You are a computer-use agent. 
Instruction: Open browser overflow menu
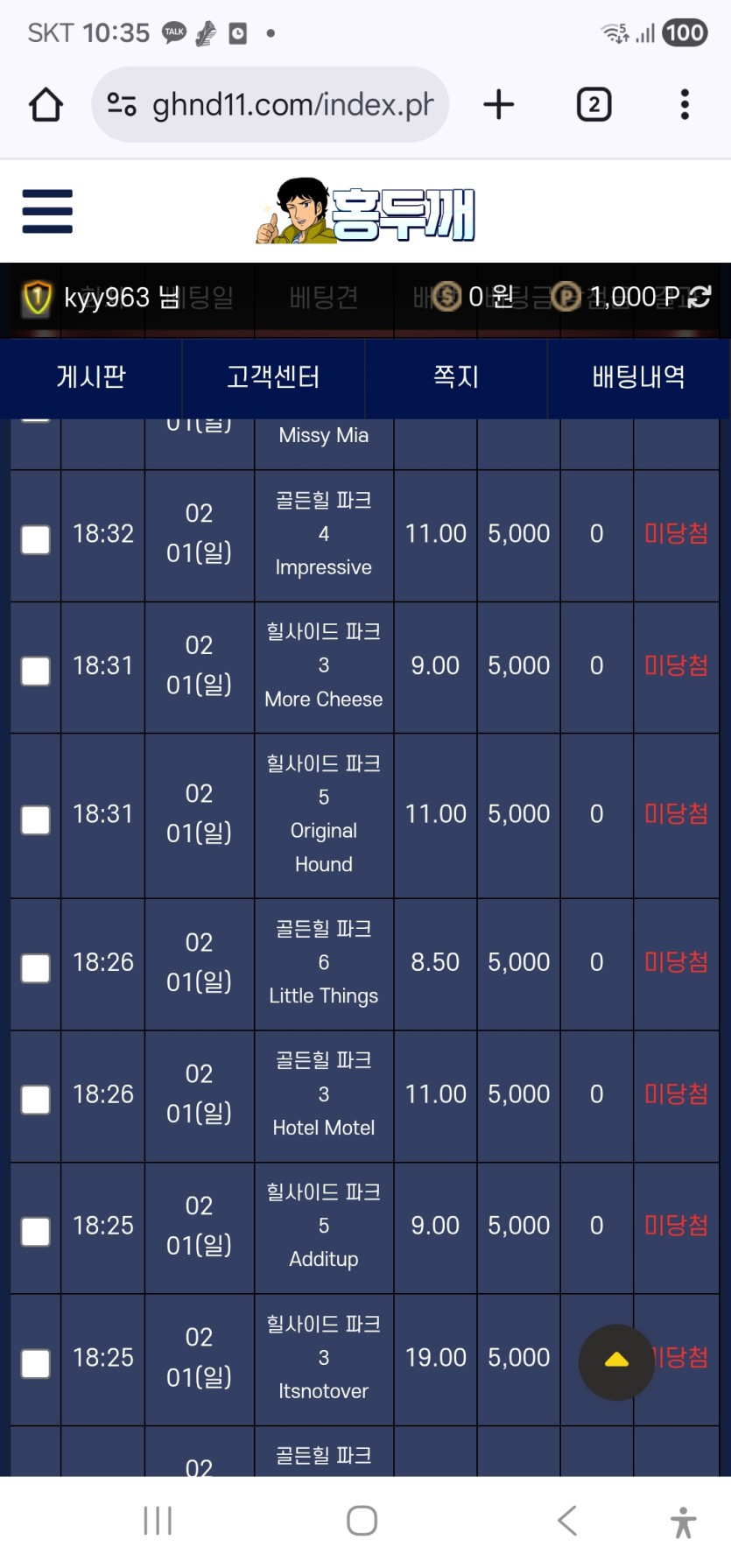[x=685, y=105]
